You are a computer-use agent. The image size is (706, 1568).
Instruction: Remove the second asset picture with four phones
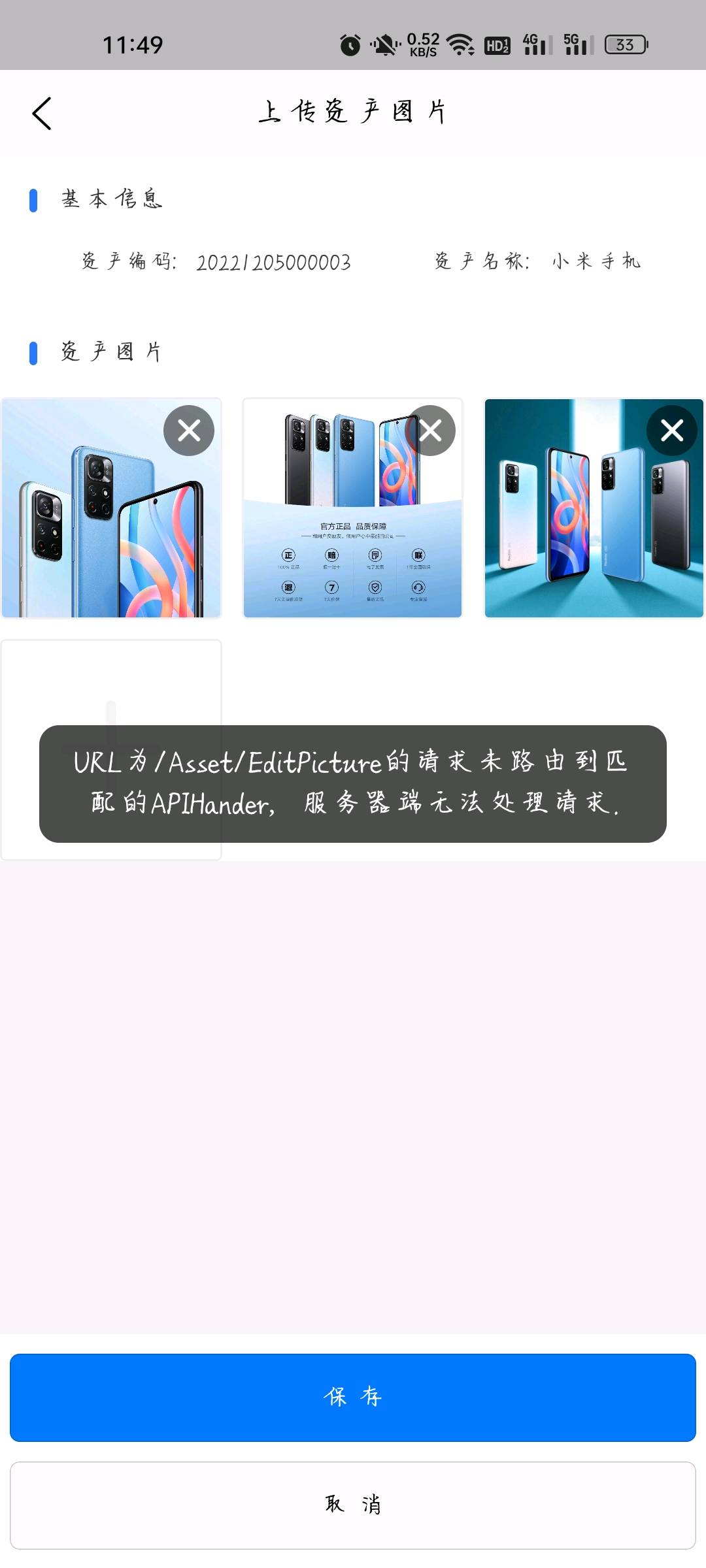(x=430, y=431)
